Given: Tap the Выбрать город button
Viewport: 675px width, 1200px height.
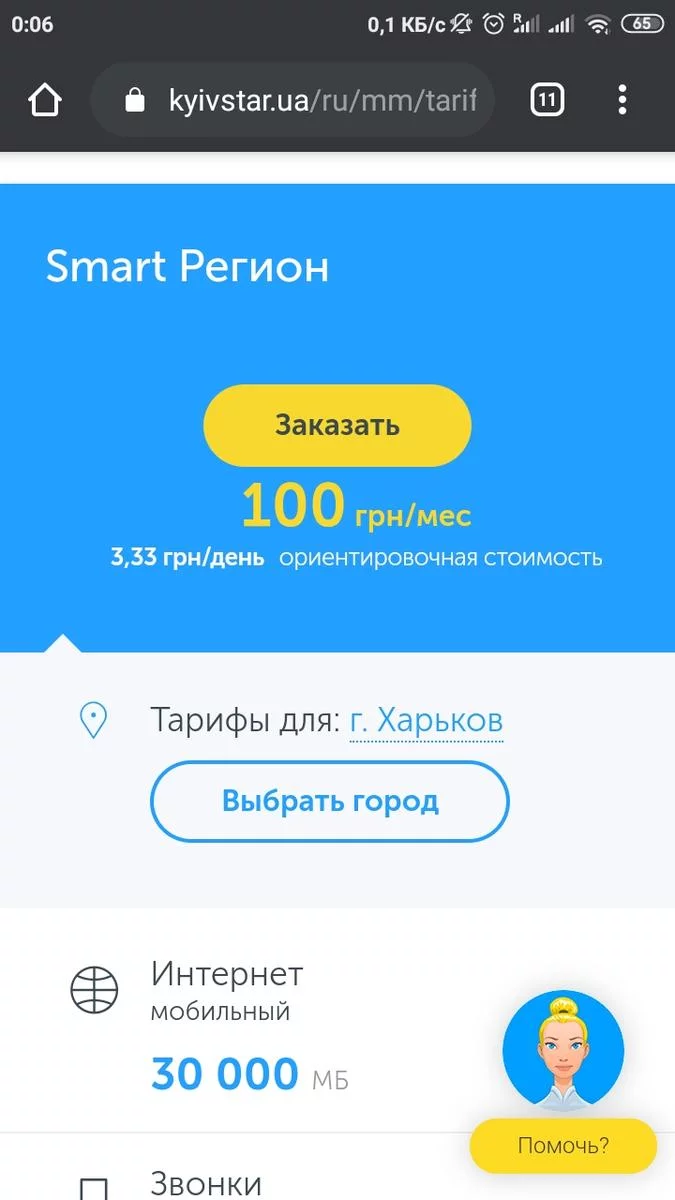Looking at the screenshot, I should pyautogui.click(x=330, y=801).
